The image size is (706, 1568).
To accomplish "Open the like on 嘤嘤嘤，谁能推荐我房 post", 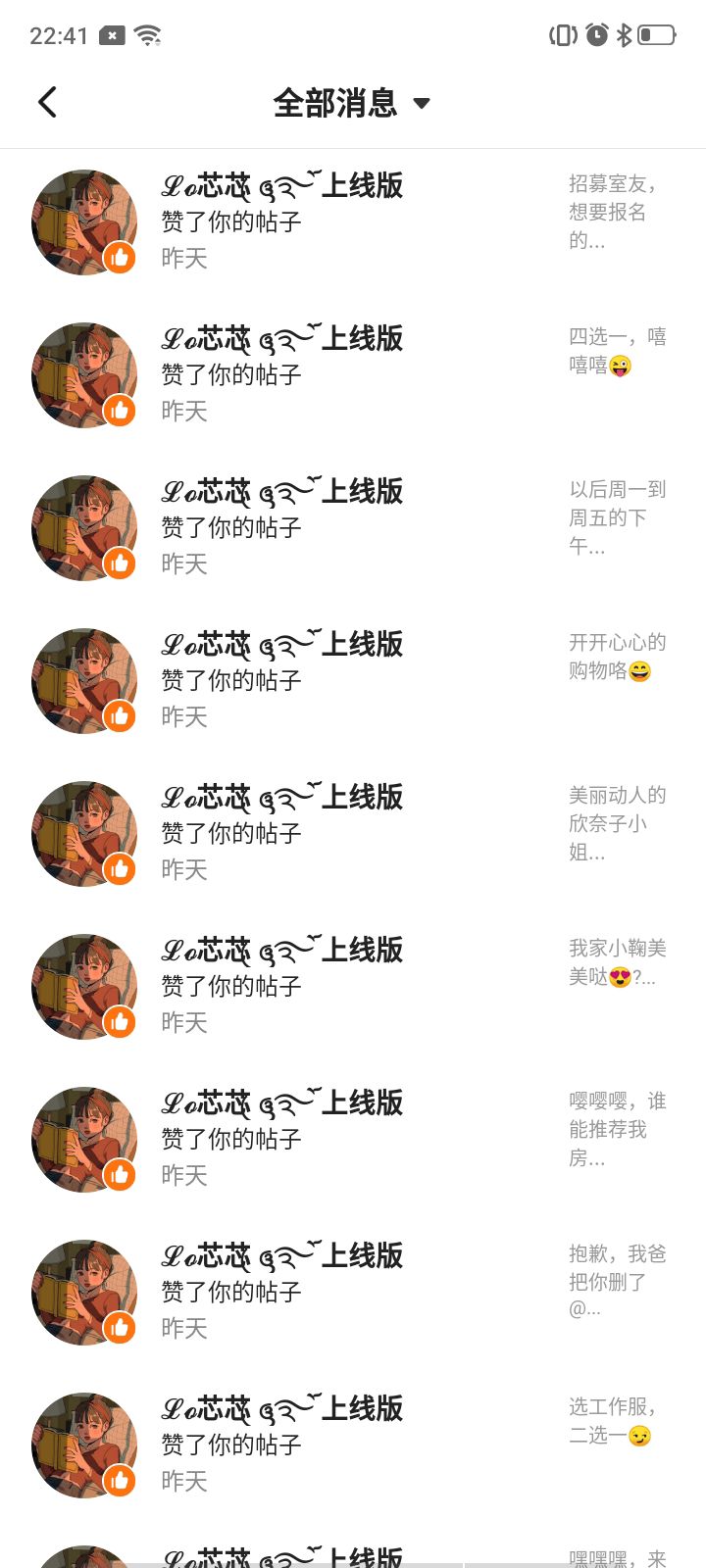I will pyautogui.click(x=353, y=1140).
